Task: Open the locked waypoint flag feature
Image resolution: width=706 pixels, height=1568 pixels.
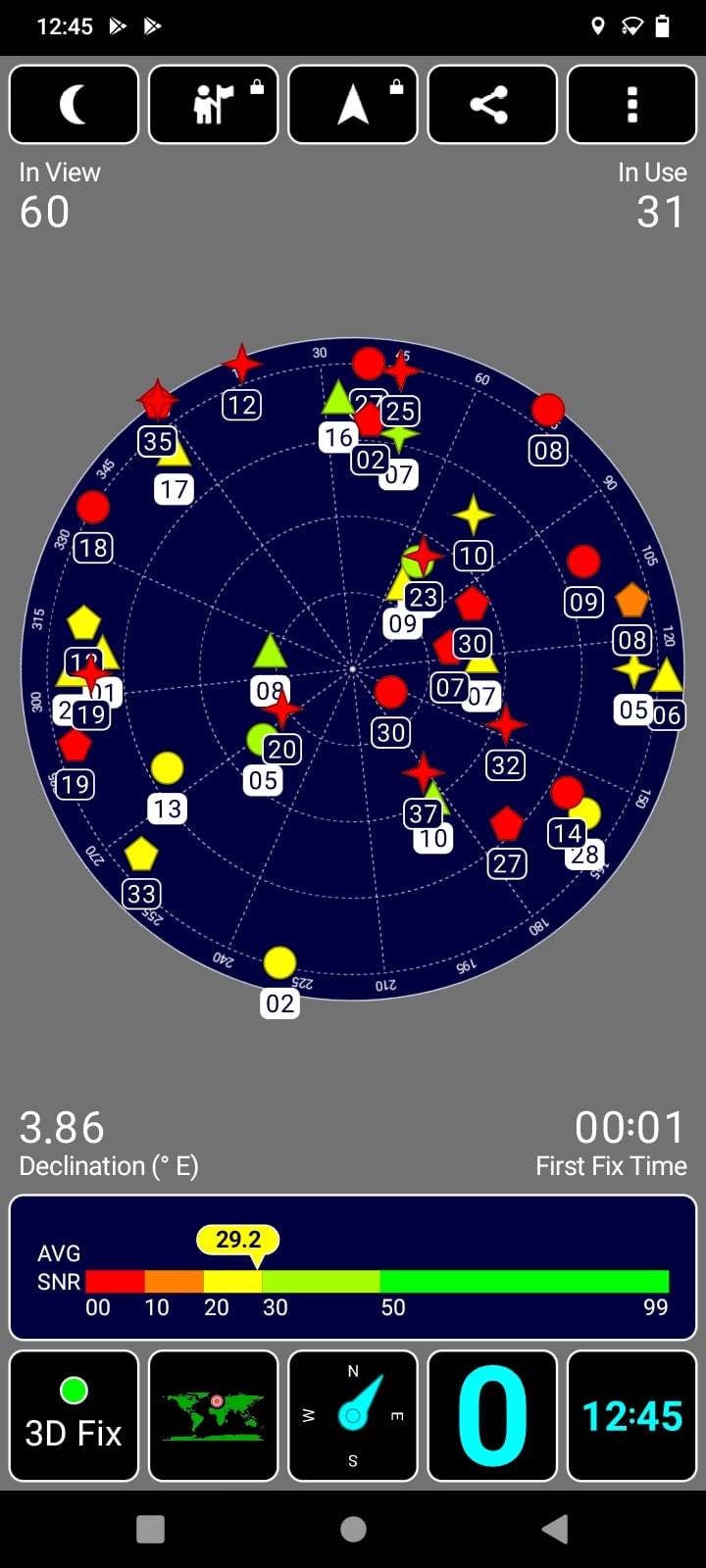Action: 214,105
